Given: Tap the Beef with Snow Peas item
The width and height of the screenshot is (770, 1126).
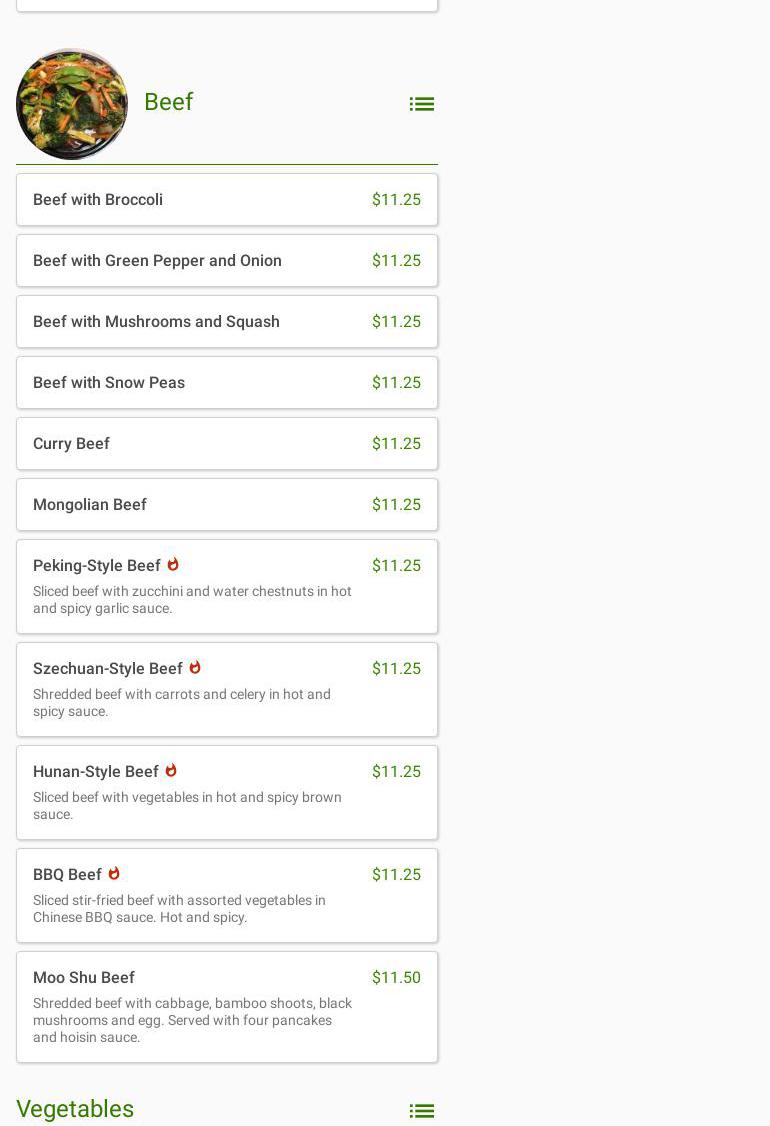Looking at the screenshot, I should 226,383.
